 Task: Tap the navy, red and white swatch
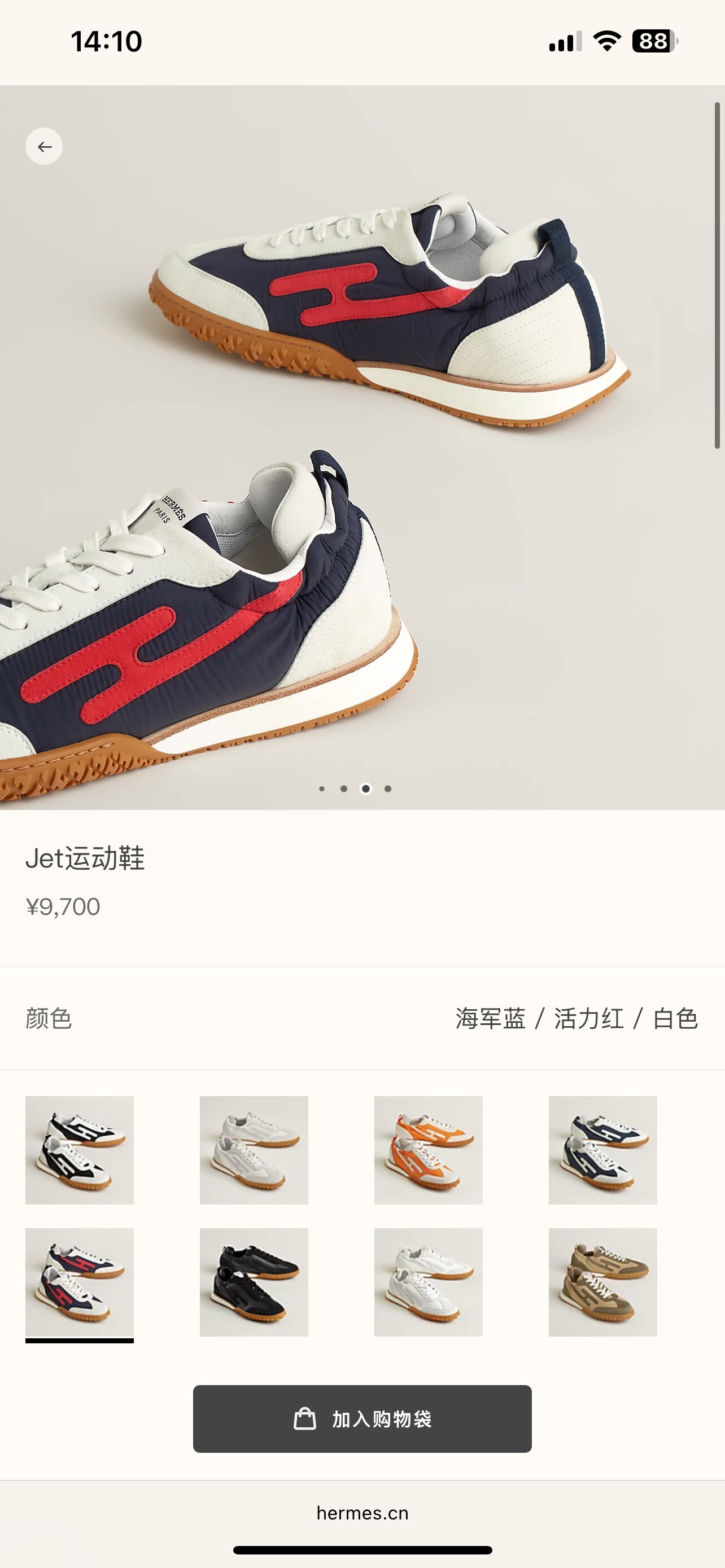(79, 1282)
